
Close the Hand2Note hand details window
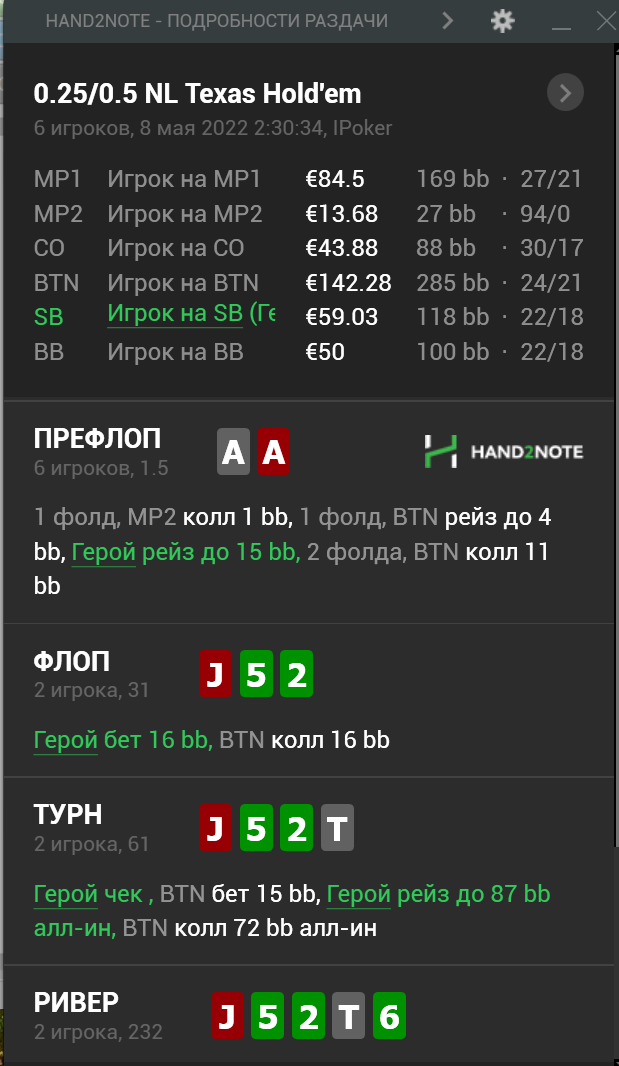click(x=607, y=20)
